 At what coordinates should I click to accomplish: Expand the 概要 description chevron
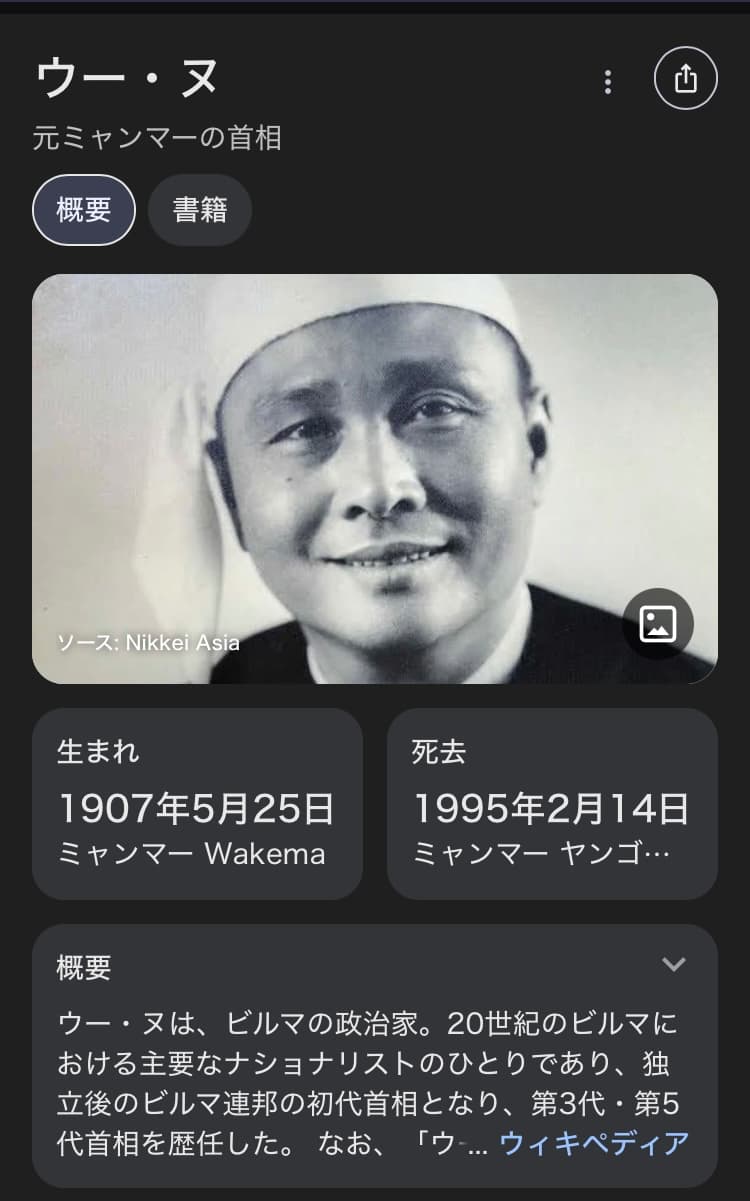point(674,964)
